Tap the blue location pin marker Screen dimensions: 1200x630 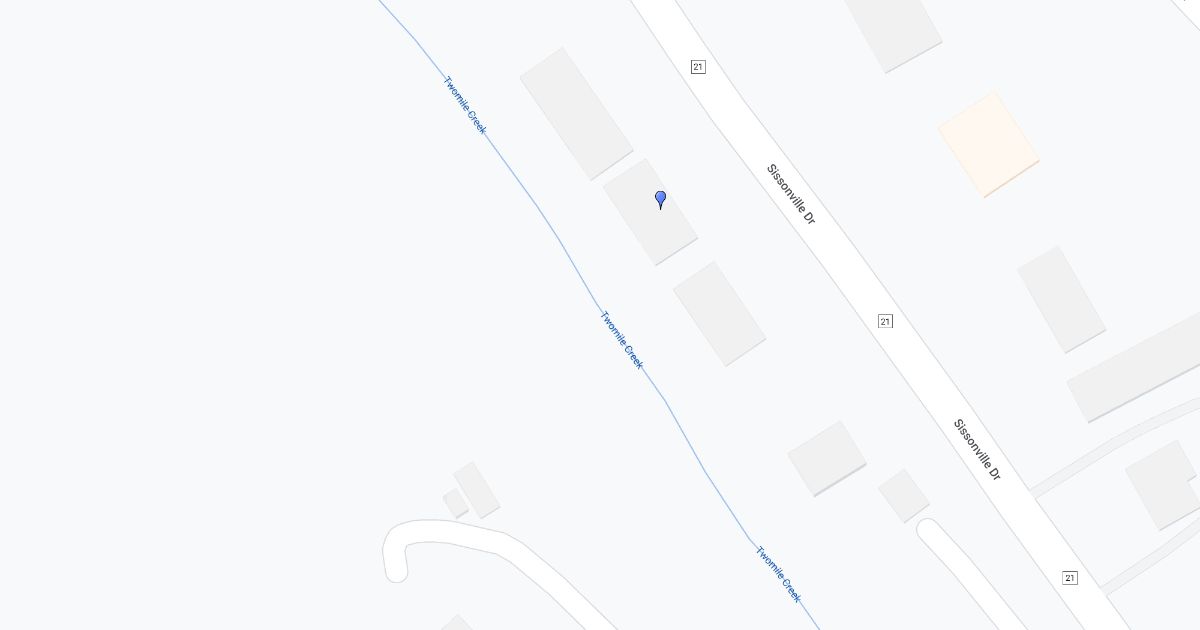pyautogui.click(x=660, y=199)
